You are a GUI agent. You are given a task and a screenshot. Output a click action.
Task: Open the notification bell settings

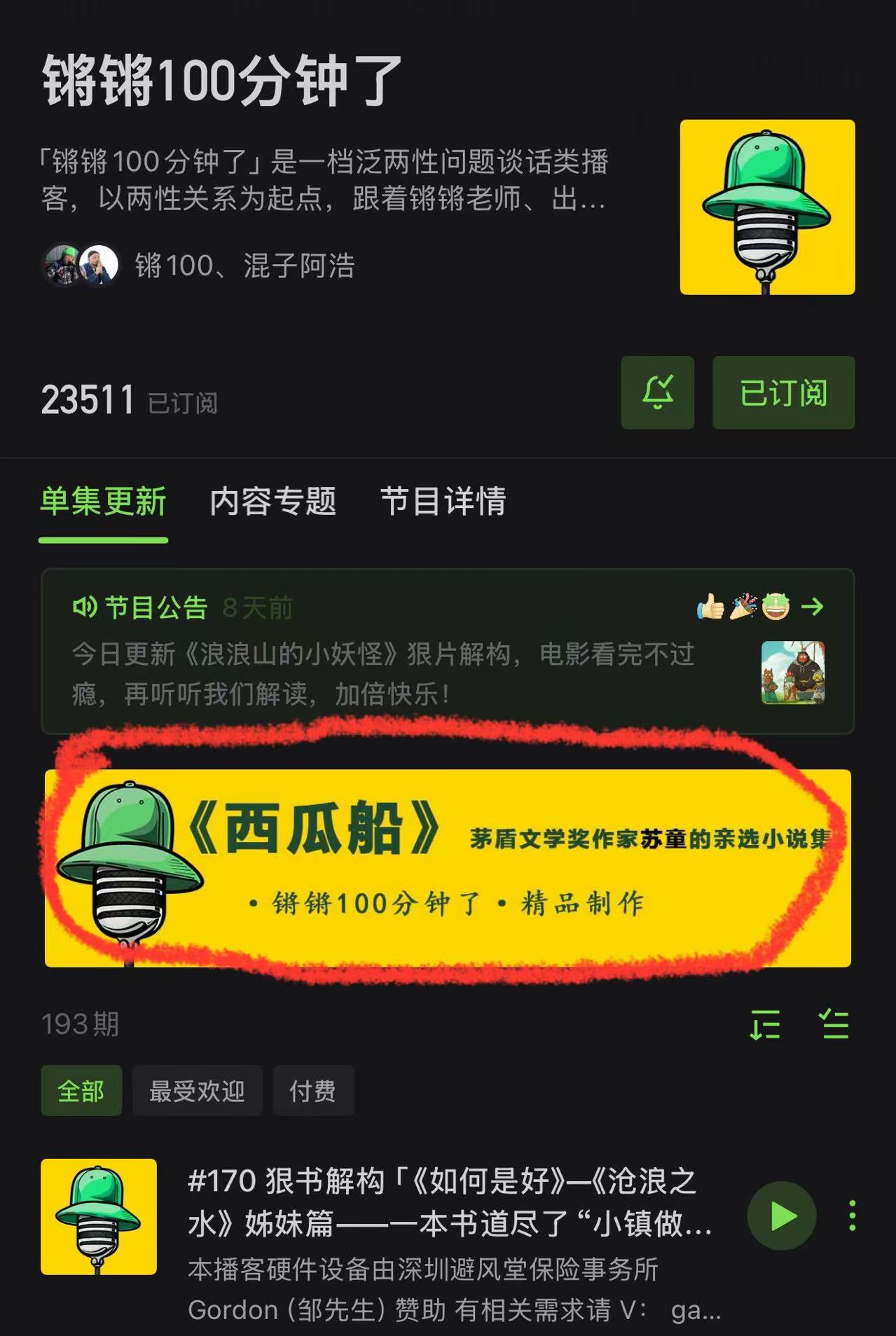pos(657,392)
